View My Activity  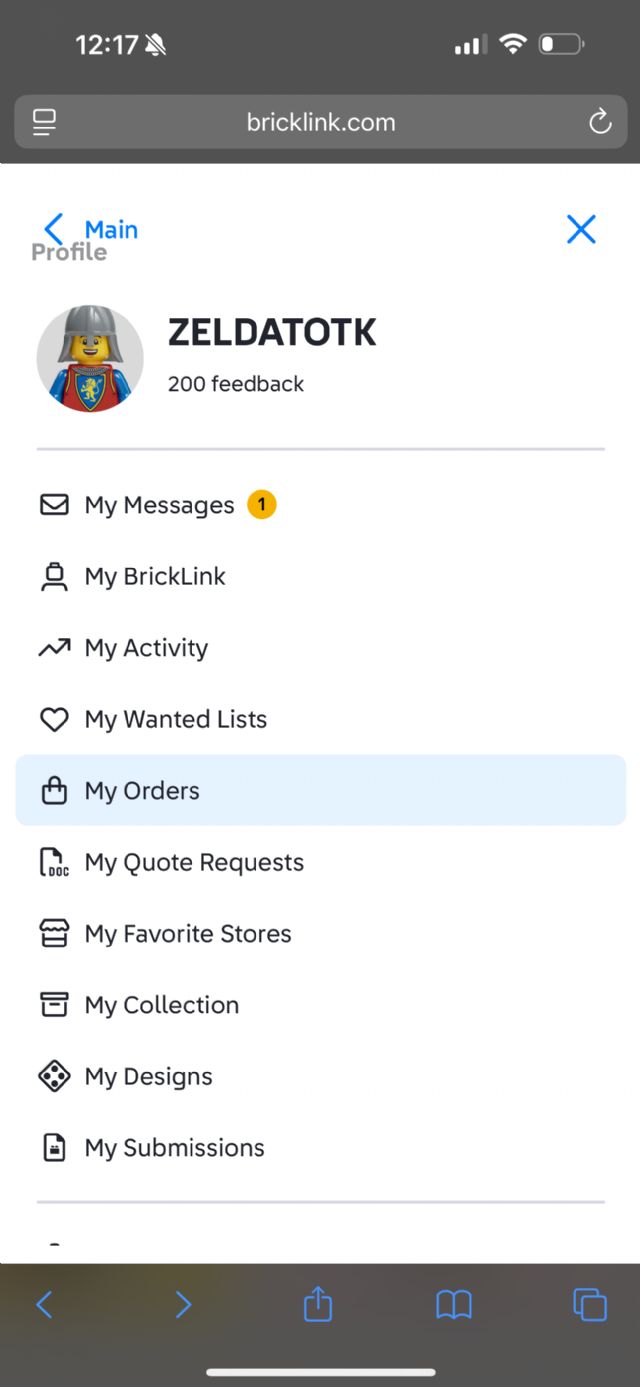146,648
